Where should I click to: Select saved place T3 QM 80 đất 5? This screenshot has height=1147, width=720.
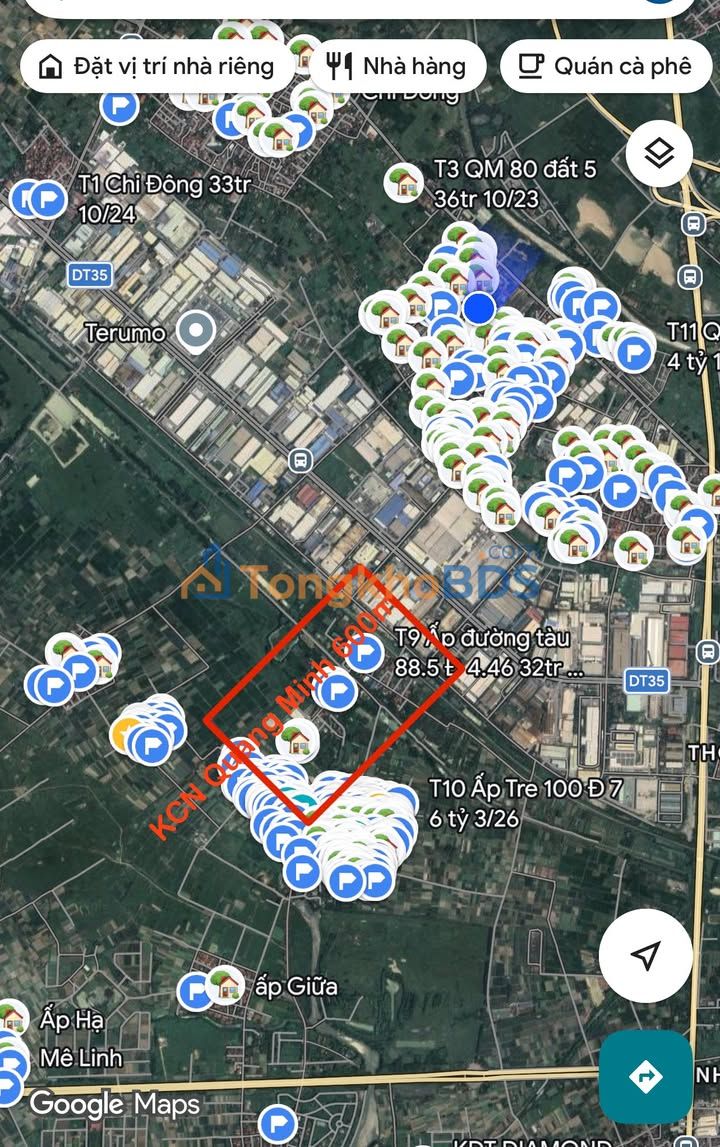[x=404, y=183]
